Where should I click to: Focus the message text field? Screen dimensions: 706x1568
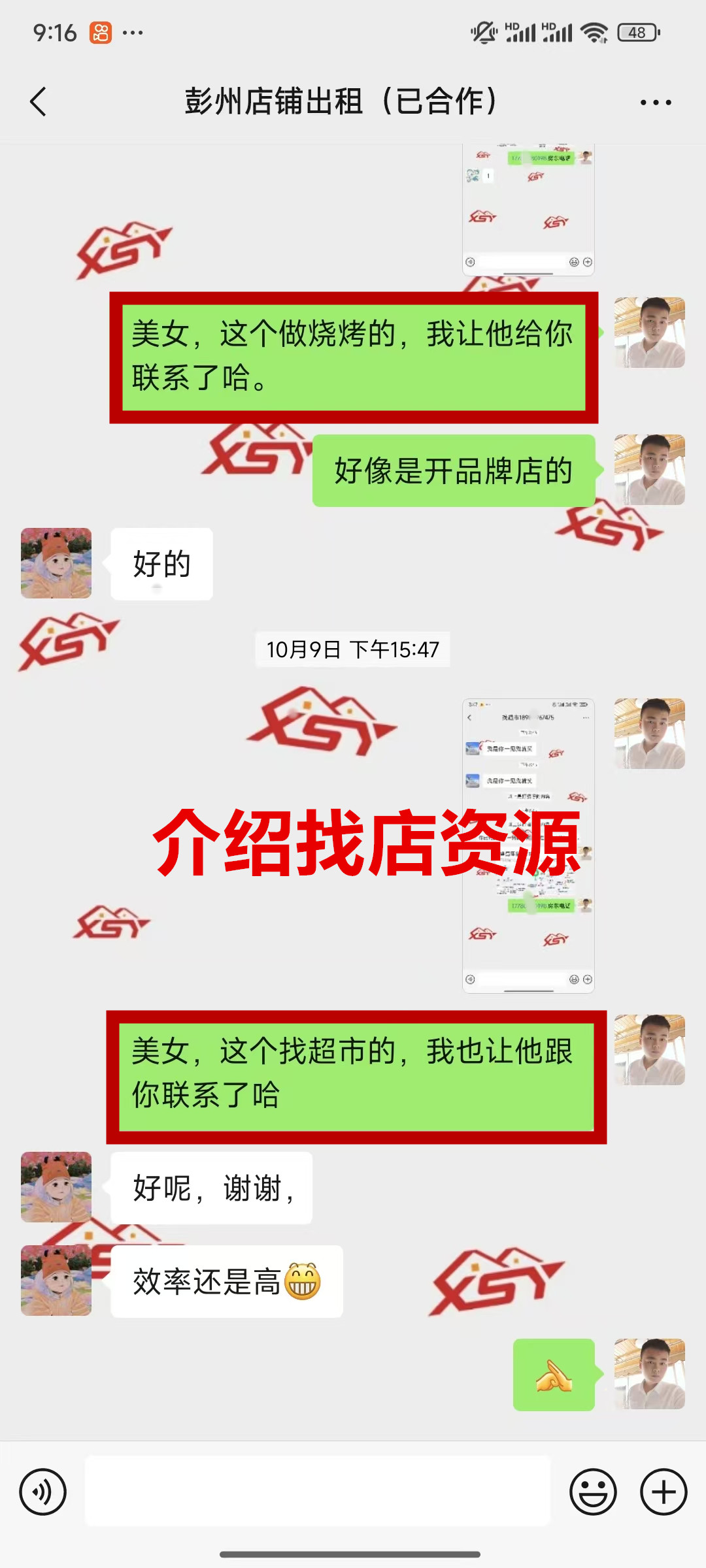(318, 1491)
